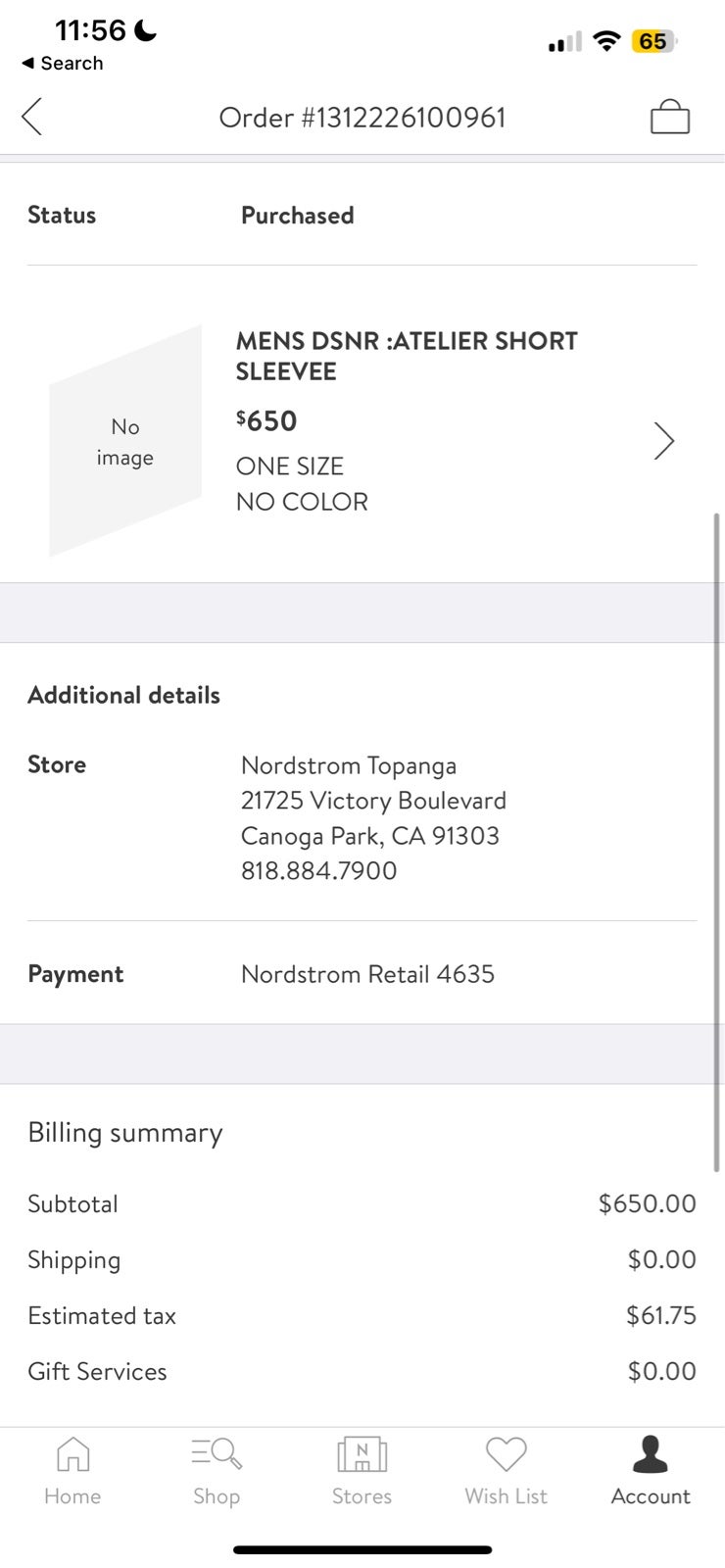725x1568 pixels.
Task: Select the Account tab
Action: [x=651, y=1471]
